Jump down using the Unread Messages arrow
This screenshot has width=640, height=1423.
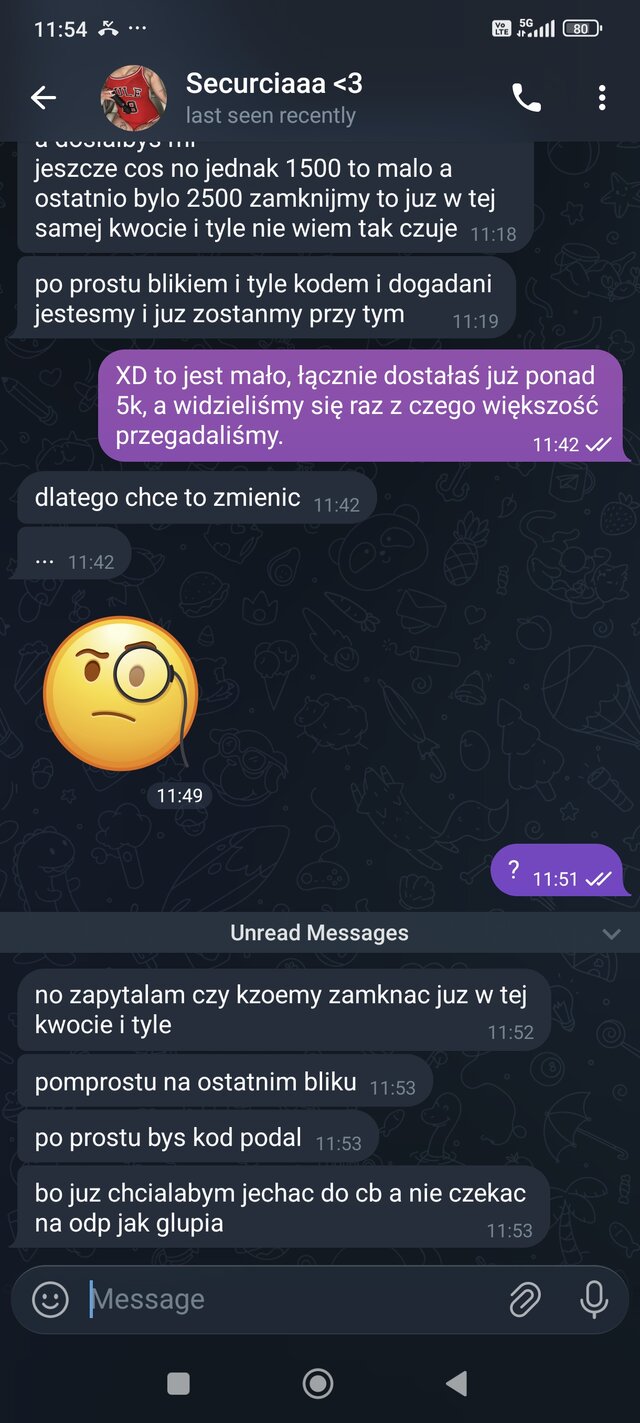[612, 933]
